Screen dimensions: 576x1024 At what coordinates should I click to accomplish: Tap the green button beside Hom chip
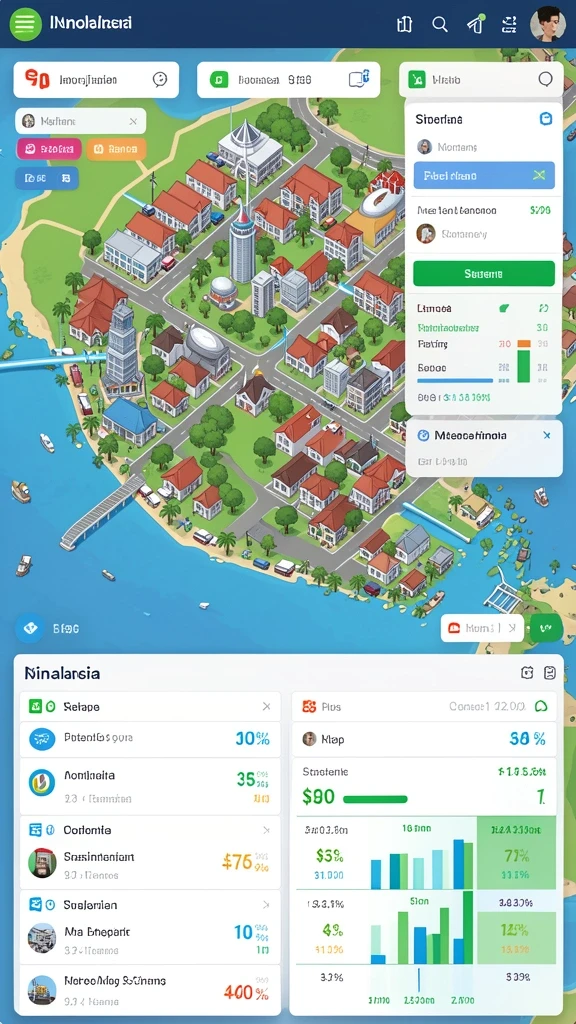pyautogui.click(x=546, y=628)
